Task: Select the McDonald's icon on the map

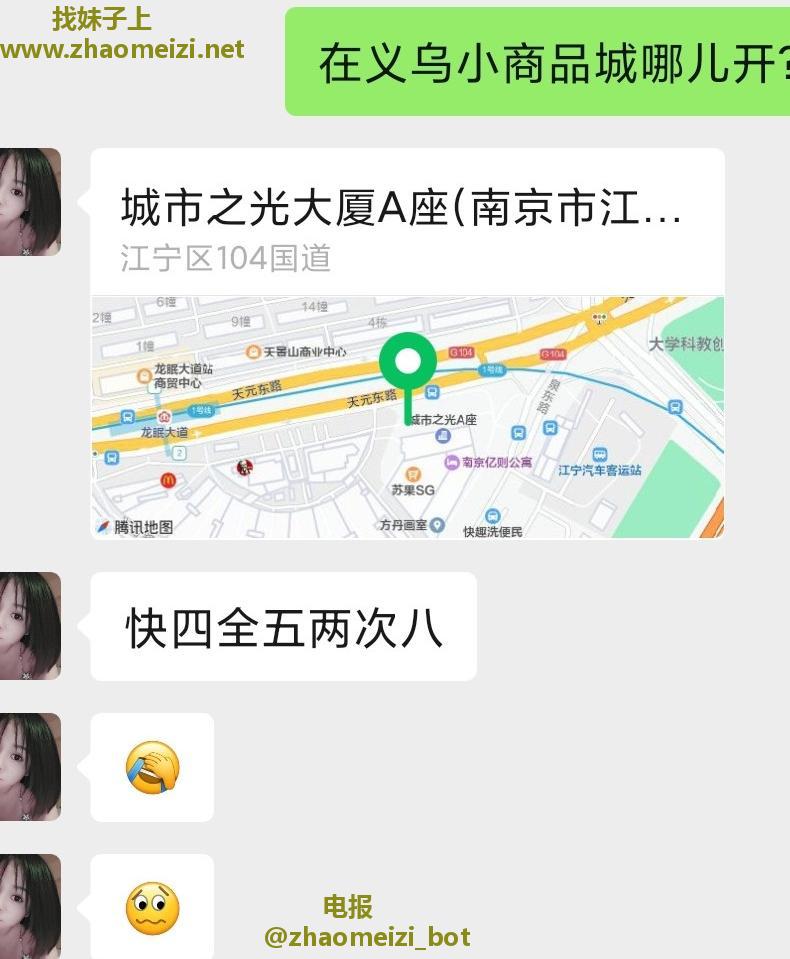Action: [x=168, y=481]
